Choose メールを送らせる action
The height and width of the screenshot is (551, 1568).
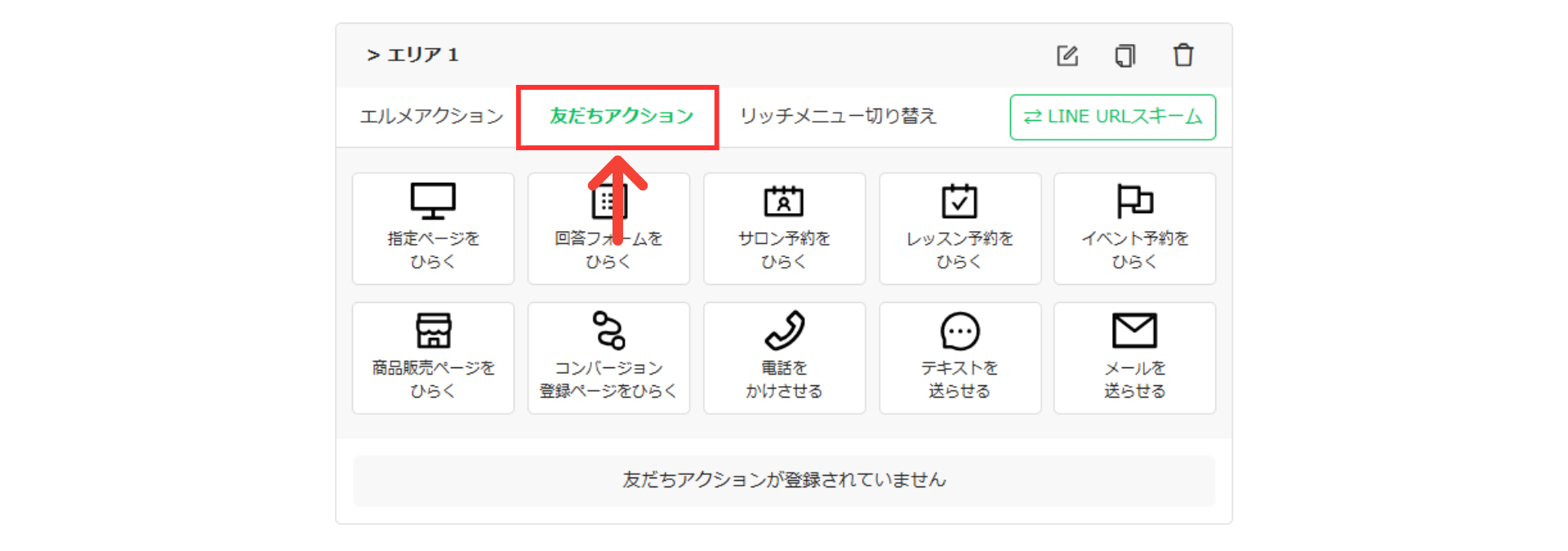[x=1134, y=358]
